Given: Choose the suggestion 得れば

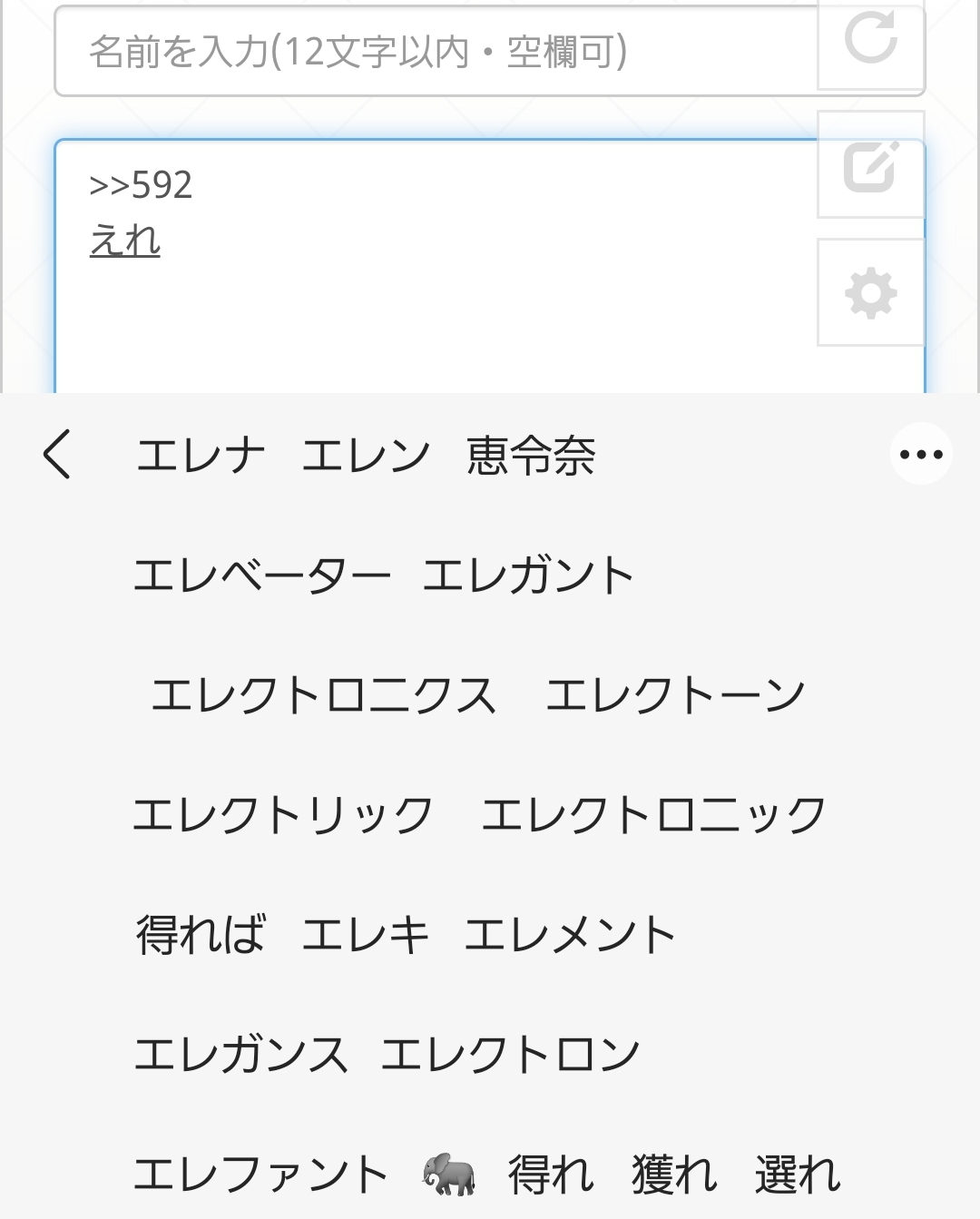Looking at the screenshot, I should 201,935.
